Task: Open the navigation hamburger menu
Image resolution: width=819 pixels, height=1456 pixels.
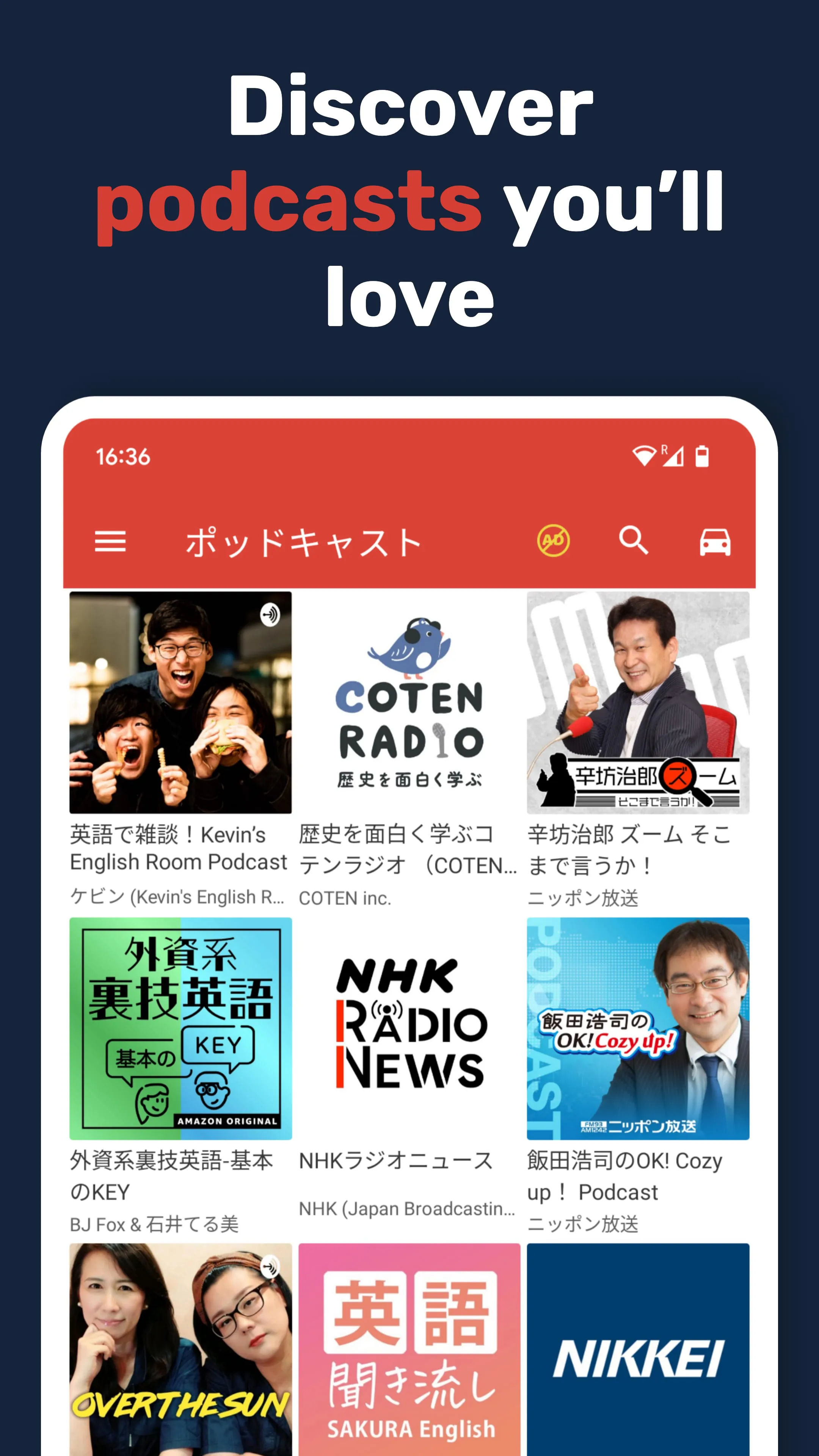Action: [x=112, y=542]
